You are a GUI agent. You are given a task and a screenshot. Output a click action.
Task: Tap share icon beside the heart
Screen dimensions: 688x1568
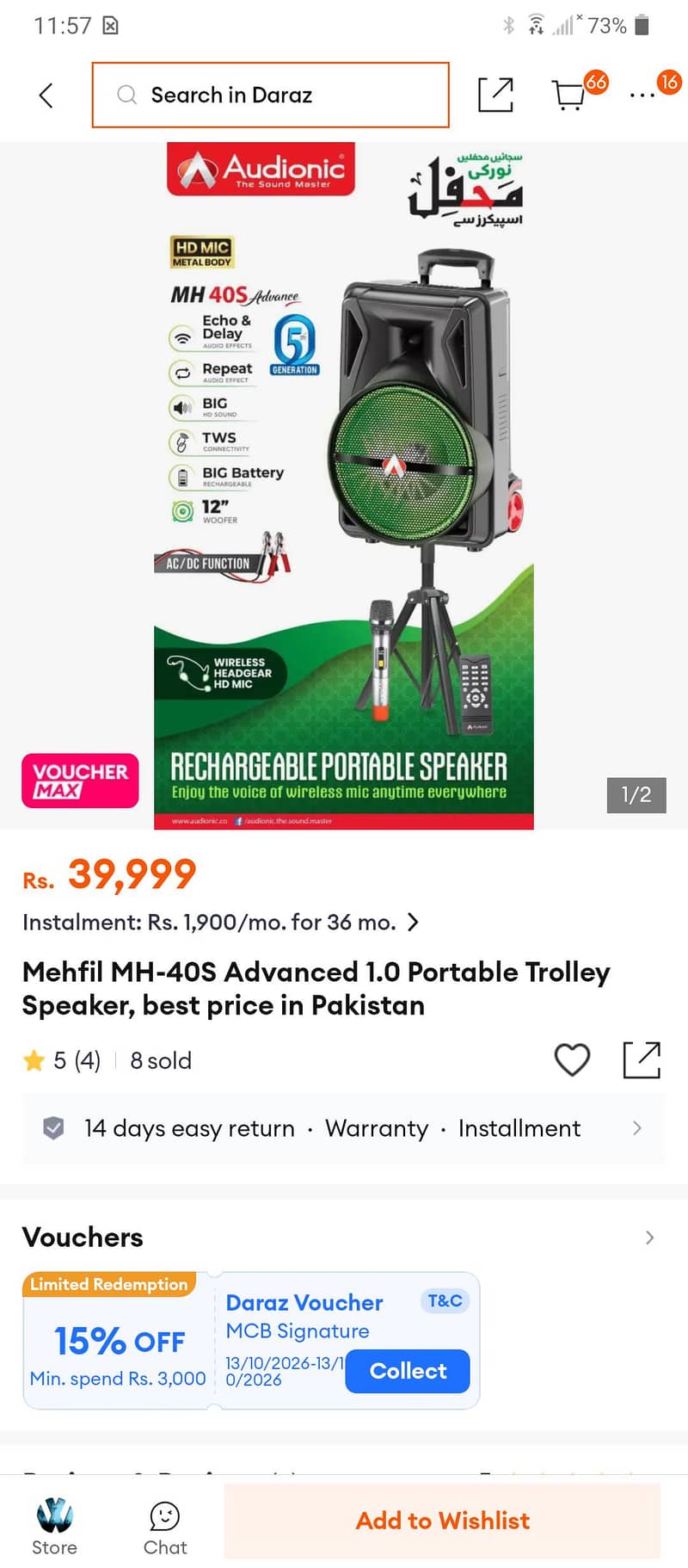pos(642,1060)
